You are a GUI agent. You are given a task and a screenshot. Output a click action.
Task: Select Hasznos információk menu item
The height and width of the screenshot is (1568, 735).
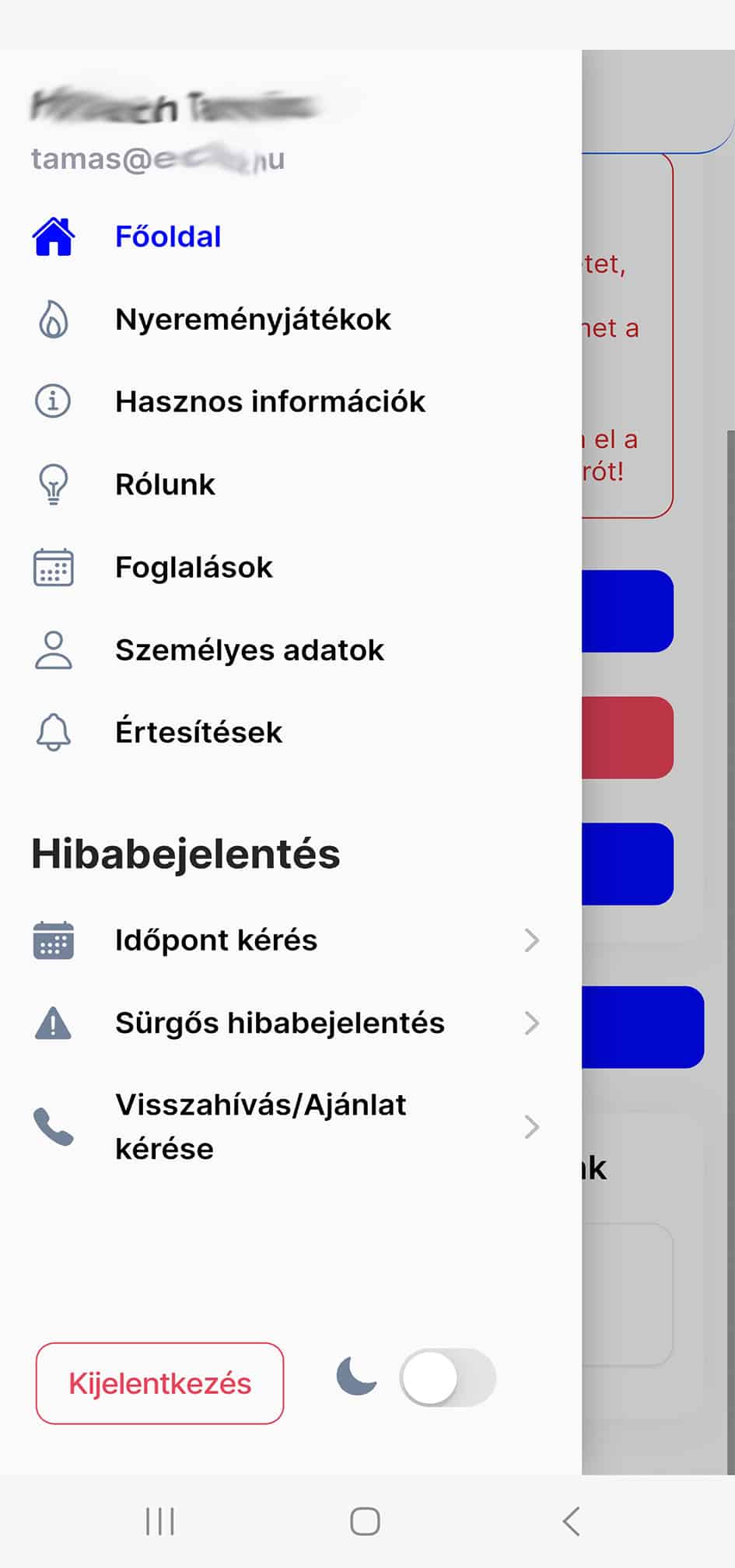[x=289, y=402]
